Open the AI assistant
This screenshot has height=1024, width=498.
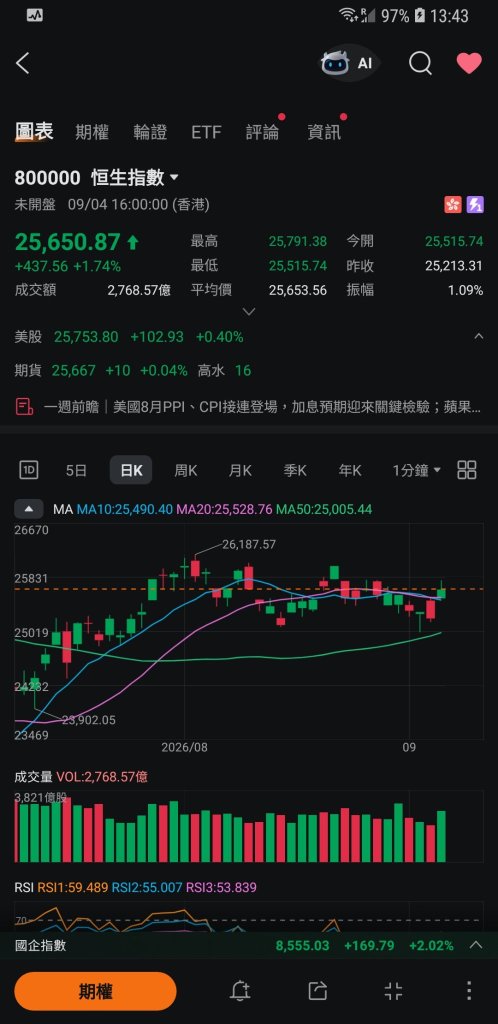[x=348, y=63]
